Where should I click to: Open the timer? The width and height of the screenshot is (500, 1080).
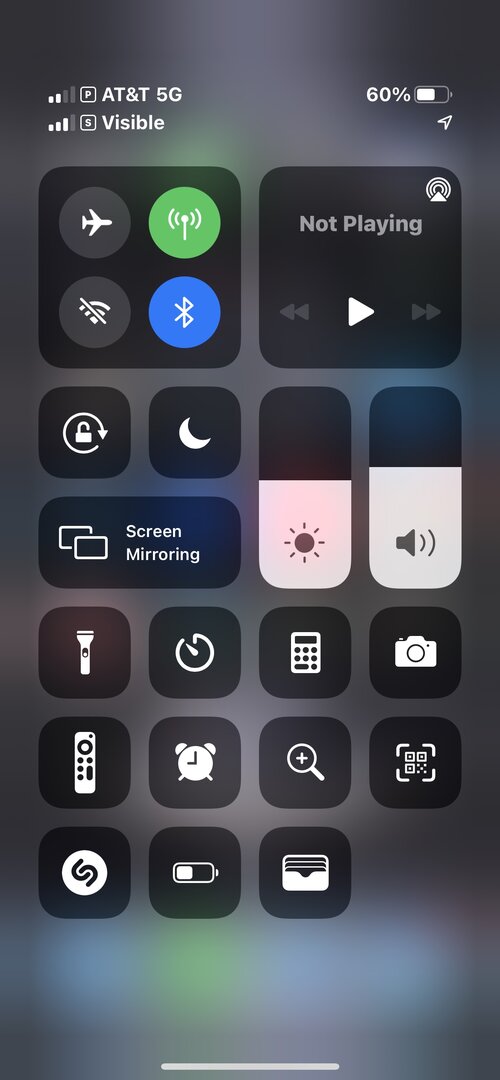[x=195, y=652]
